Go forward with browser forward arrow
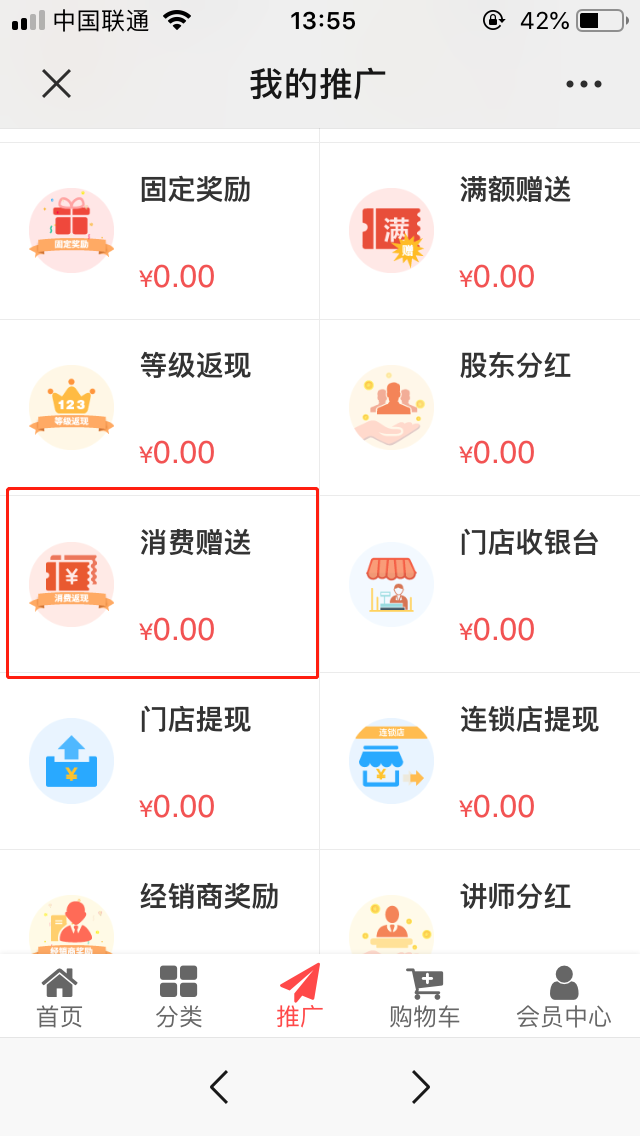This screenshot has width=640, height=1136. pyautogui.click(x=420, y=1086)
